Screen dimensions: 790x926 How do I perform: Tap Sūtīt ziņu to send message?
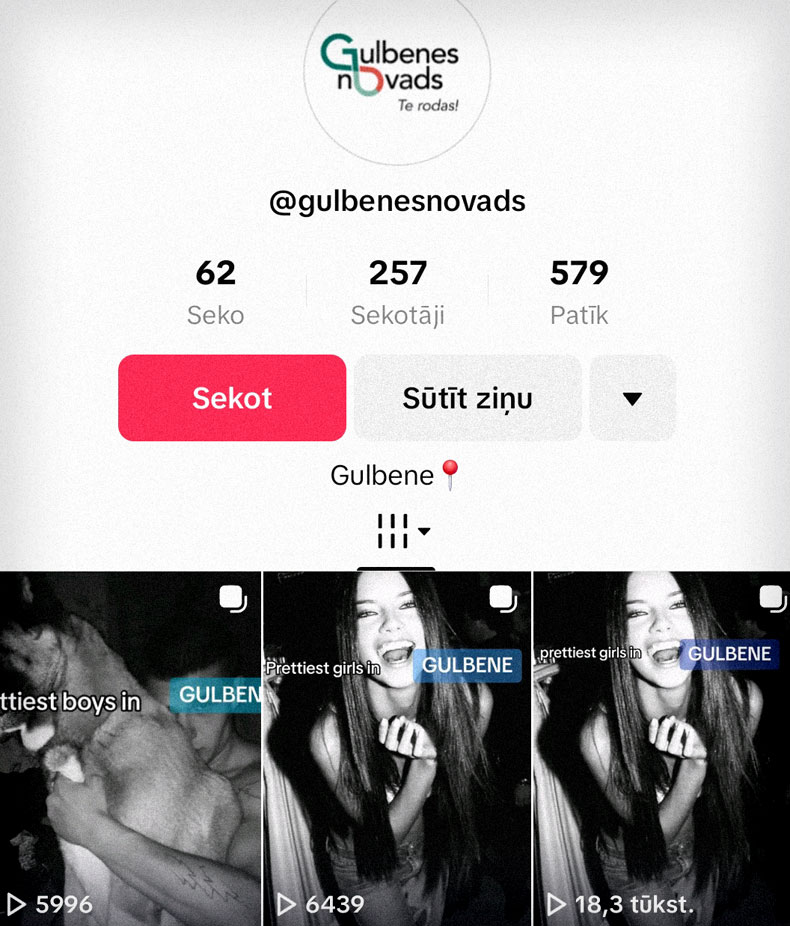pos(467,398)
